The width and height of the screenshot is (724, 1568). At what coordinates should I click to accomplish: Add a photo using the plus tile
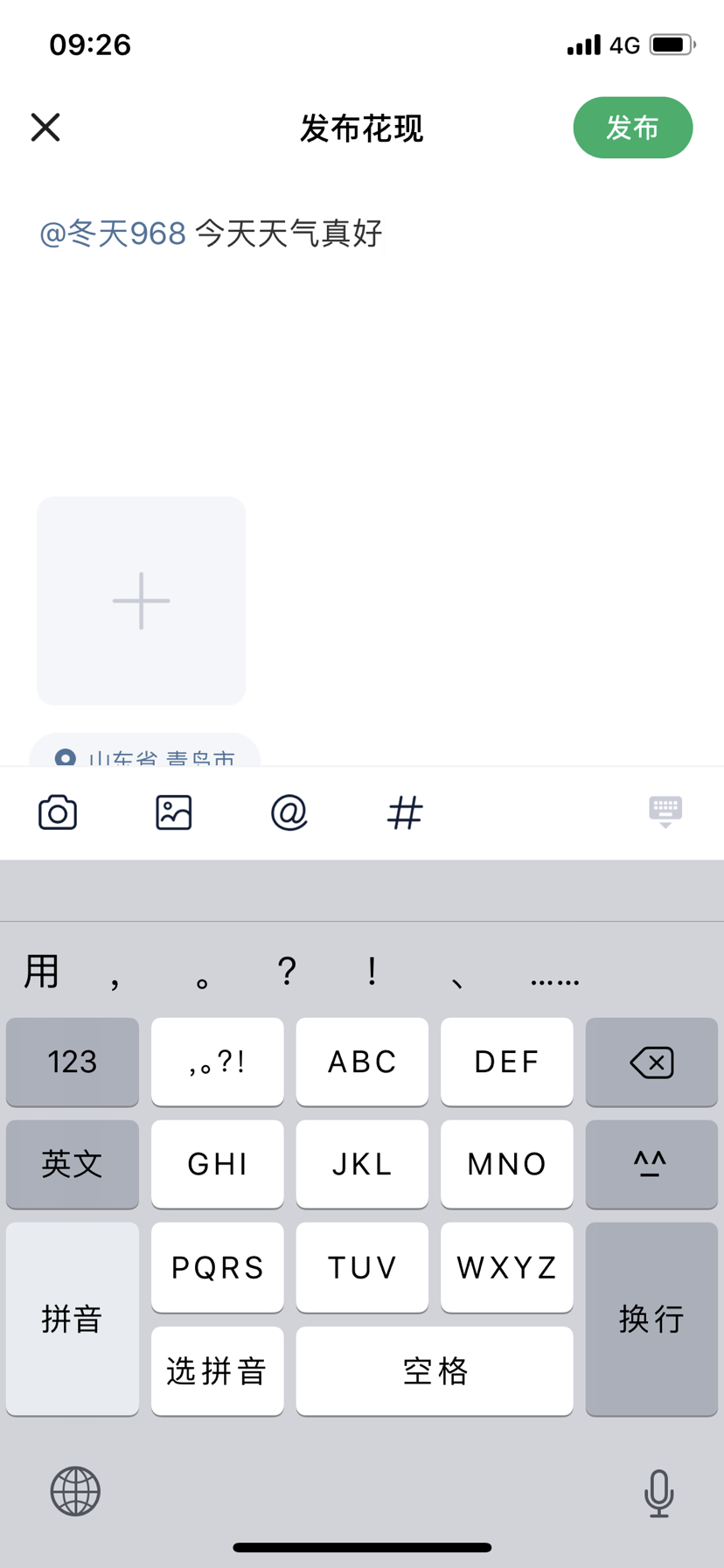click(141, 601)
